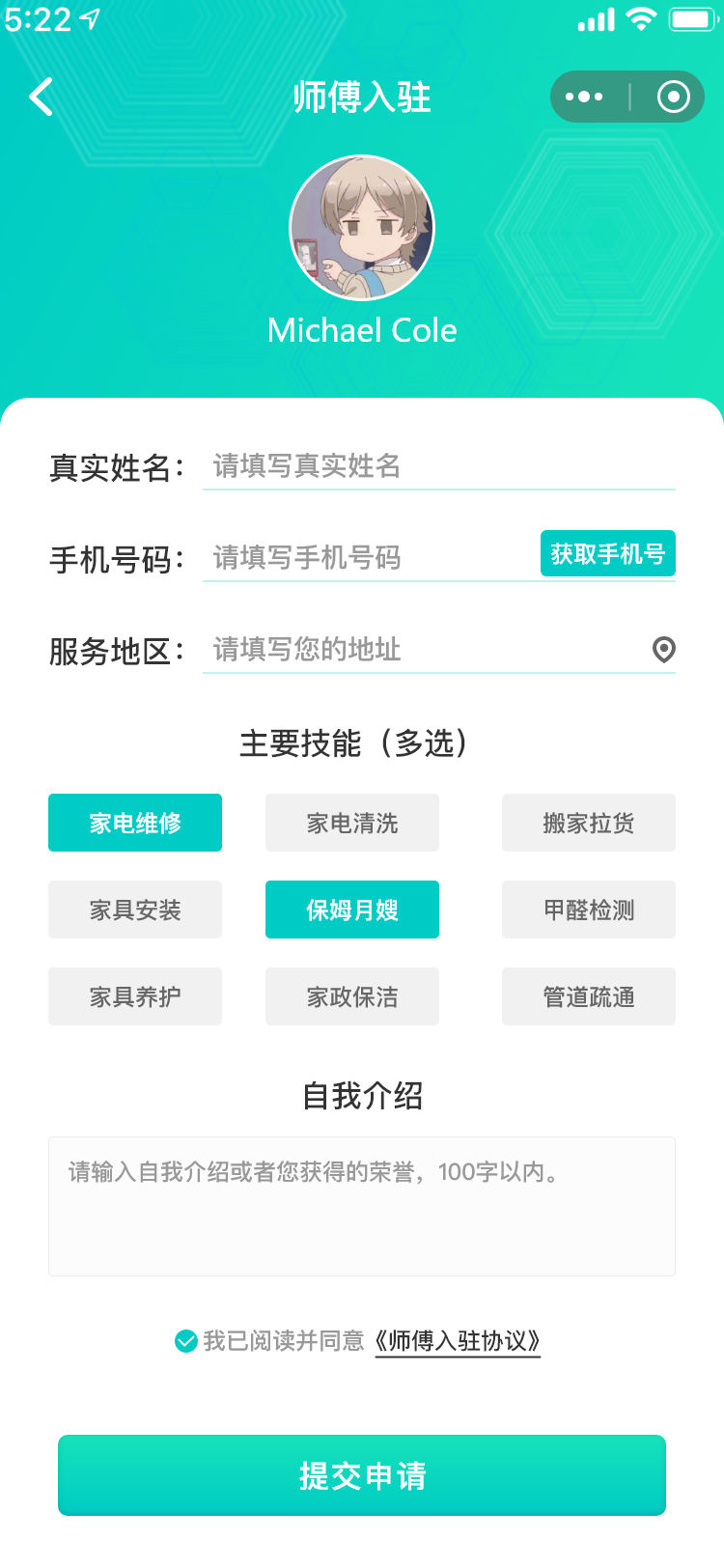The height and width of the screenshot is (1568, 724).
Task: Open the location pin picker
Action: (663, 650)
